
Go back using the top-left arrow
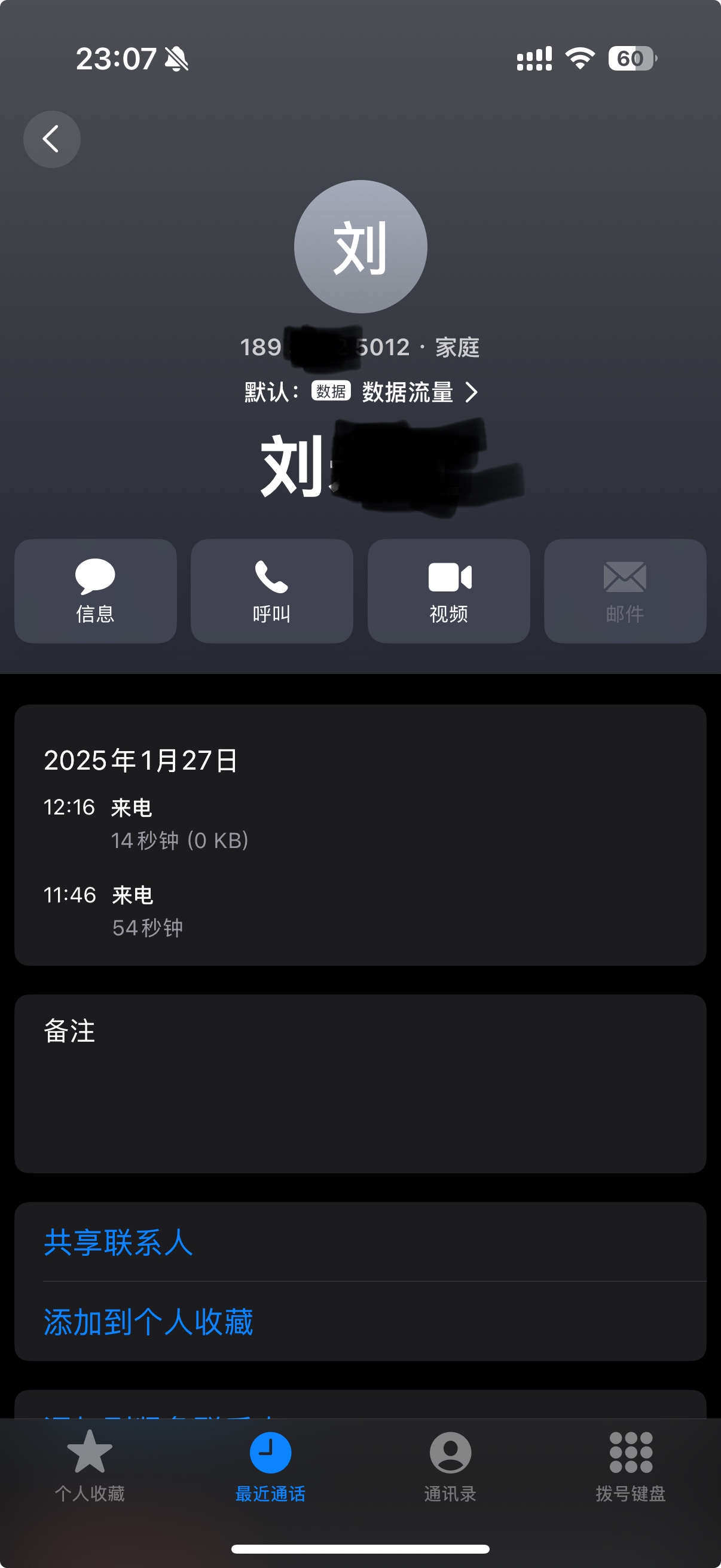tap(52, 139)
